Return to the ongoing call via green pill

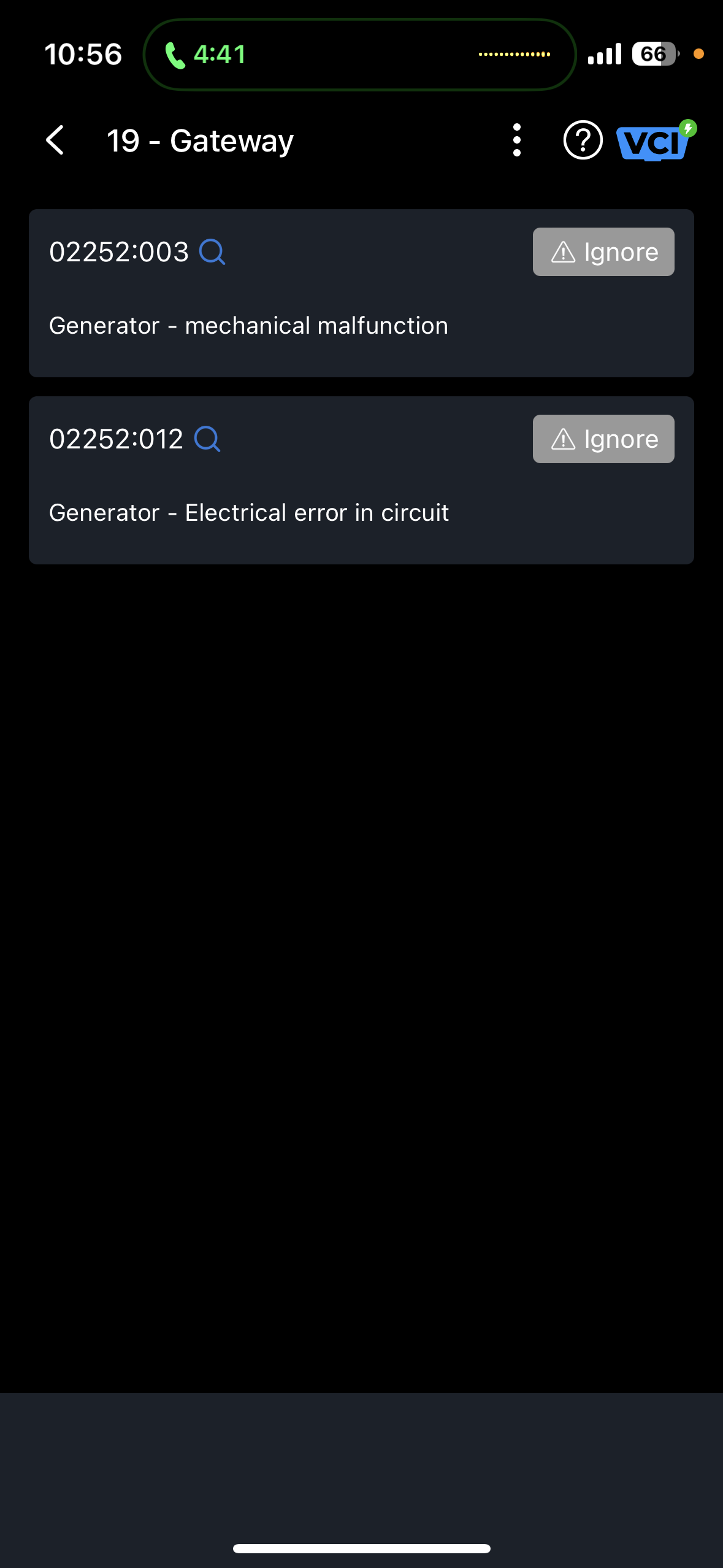359,55
